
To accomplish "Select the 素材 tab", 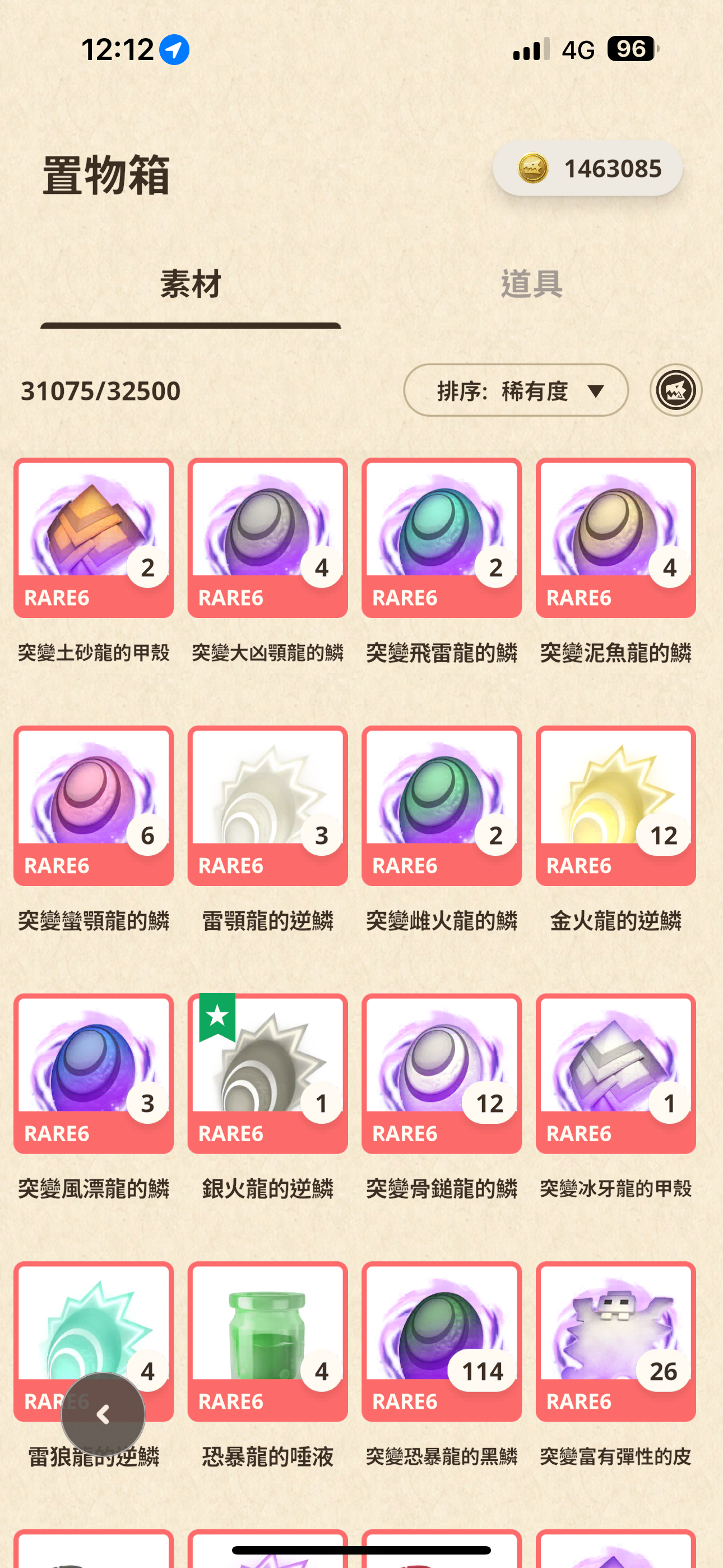I will point(191,285).
